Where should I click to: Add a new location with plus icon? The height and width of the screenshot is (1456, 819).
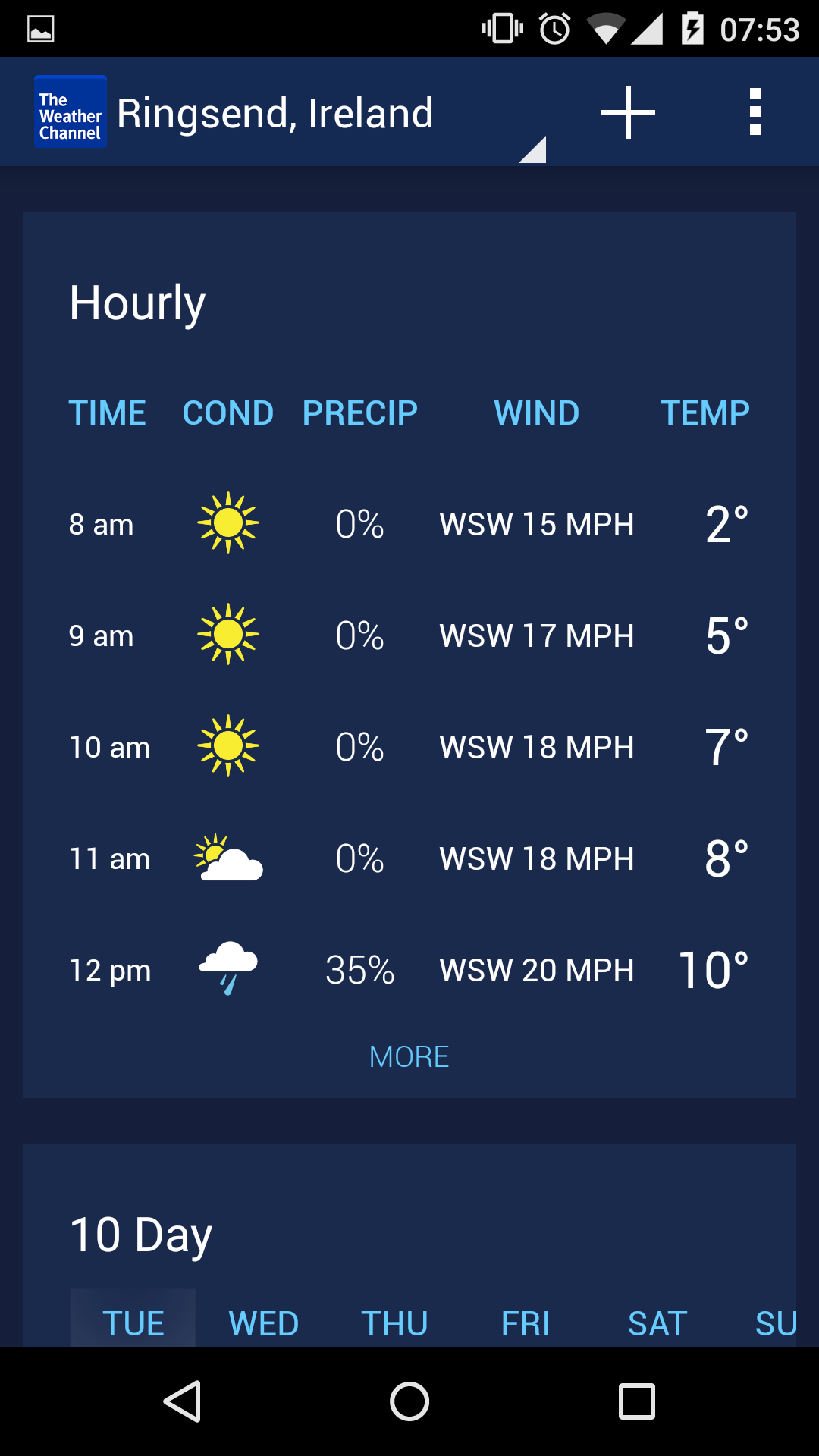click(x=628, y=112)
